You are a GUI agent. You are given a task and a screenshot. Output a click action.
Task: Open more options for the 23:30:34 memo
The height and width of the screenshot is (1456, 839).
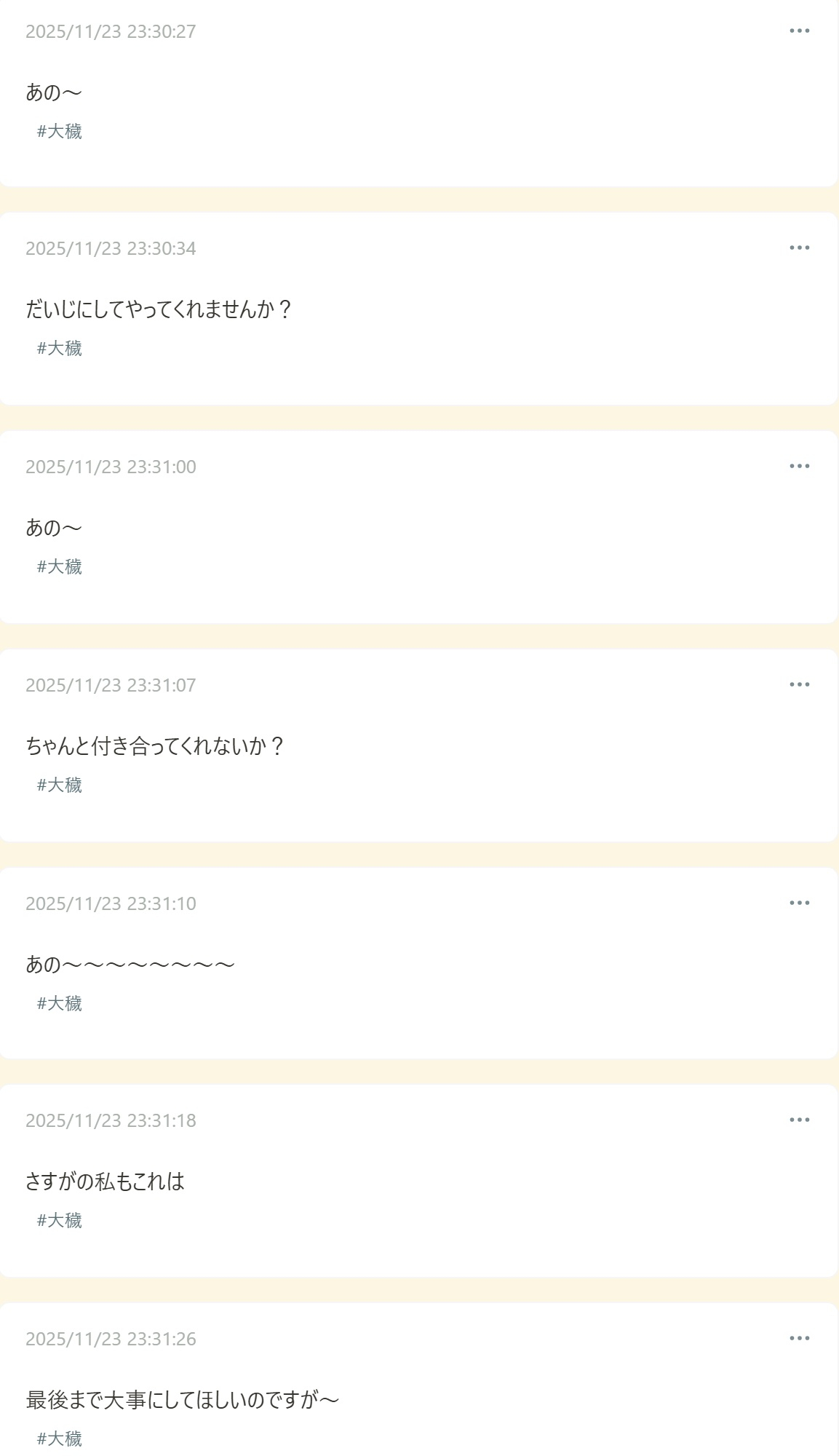799,248
